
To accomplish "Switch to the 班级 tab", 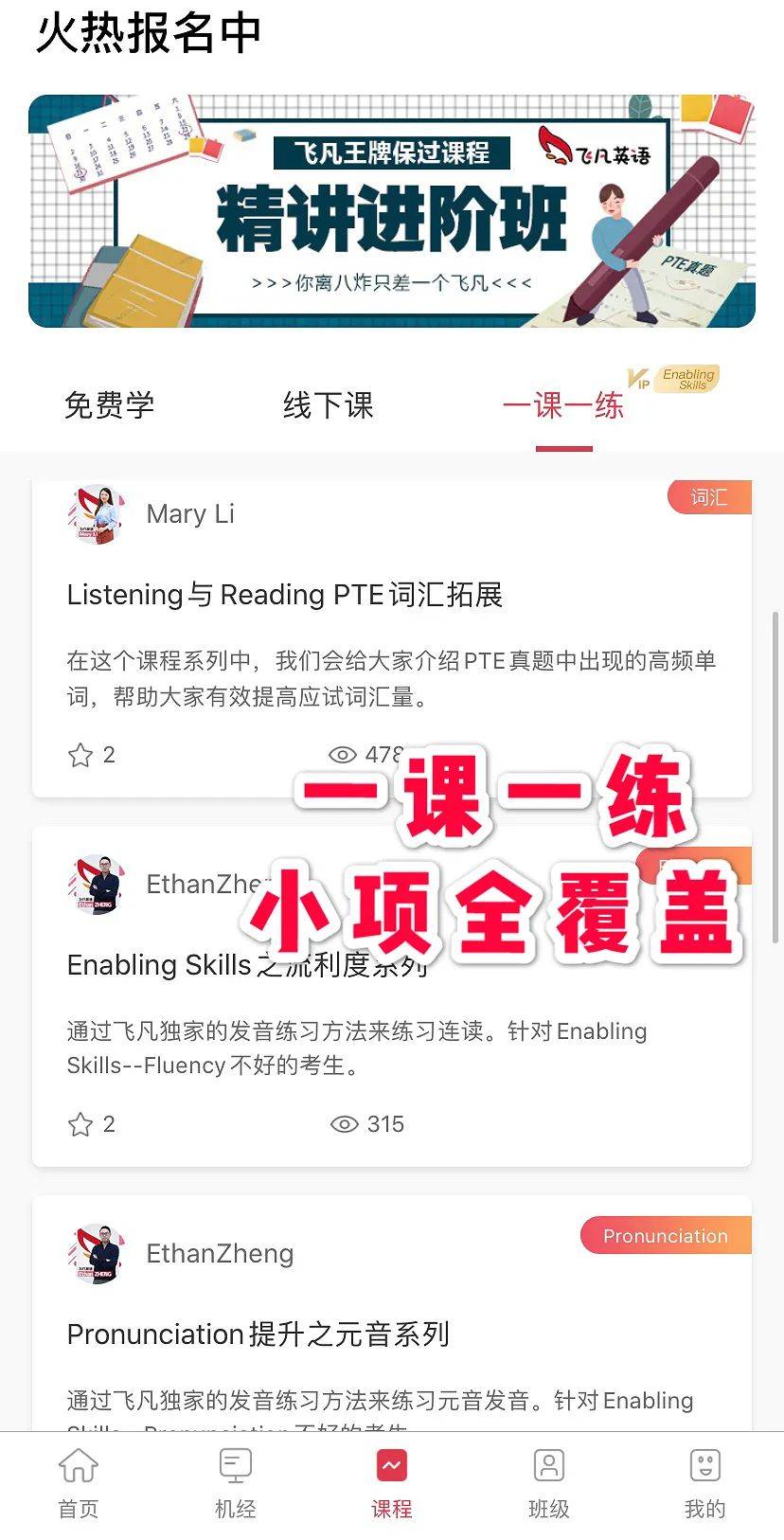I will pyautogui.click(x=548, y=1483).
